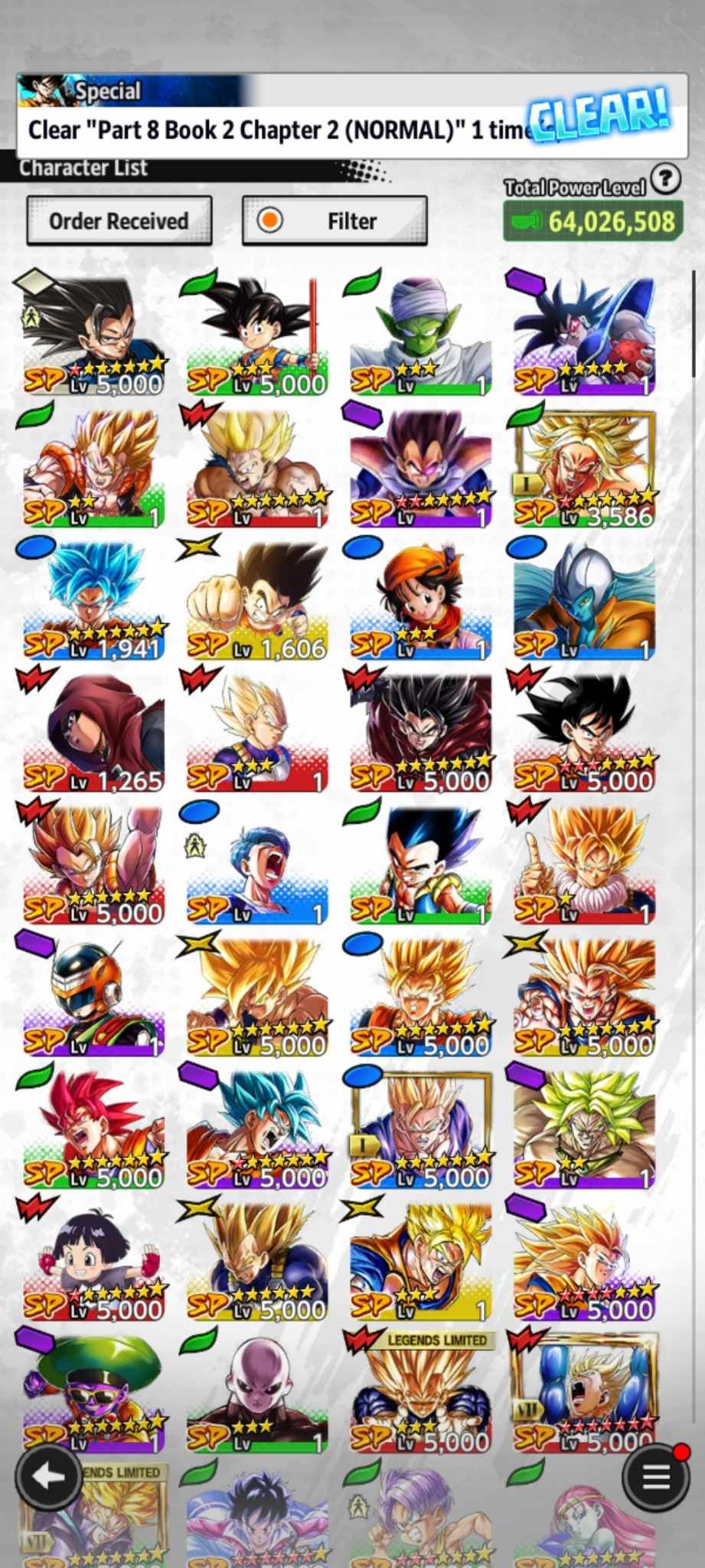The image size is (705, 1568).
Task: Open the Order Received sort button
Action: (x=119, y=221)
